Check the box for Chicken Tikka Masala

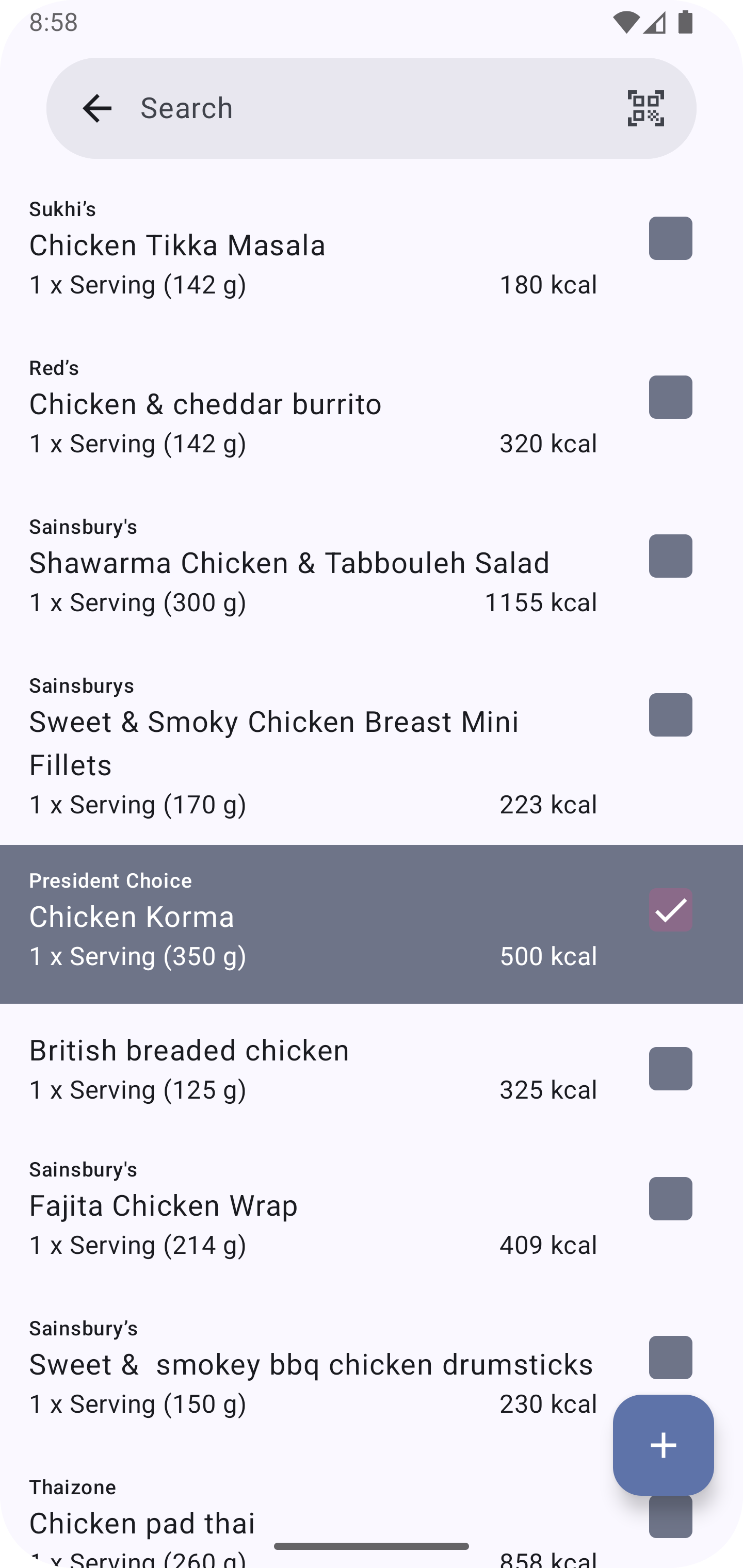pyautogui.click(x=671, y=239)
